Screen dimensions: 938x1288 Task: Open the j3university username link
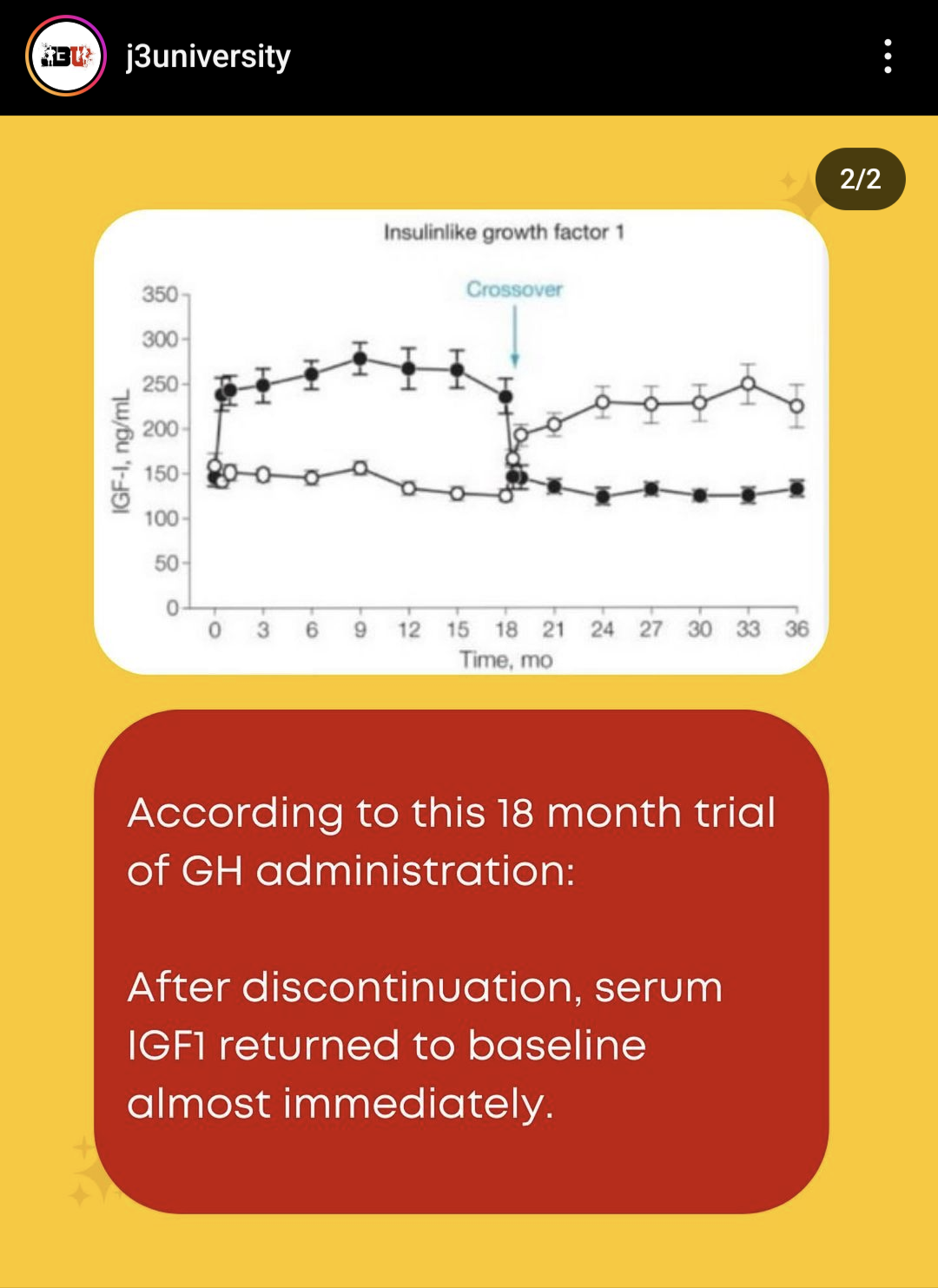pyautogui.click(x=208, y=57)
